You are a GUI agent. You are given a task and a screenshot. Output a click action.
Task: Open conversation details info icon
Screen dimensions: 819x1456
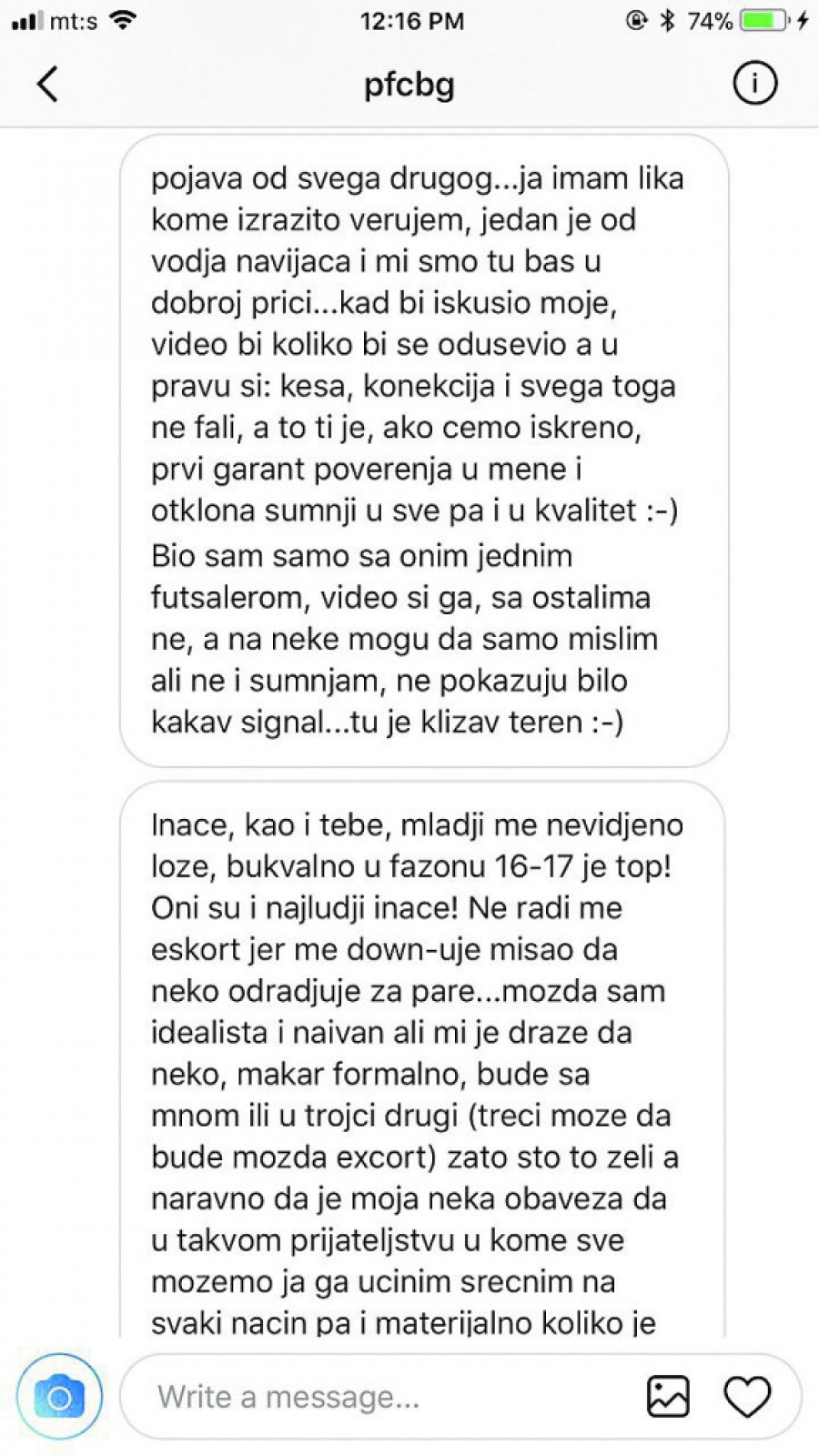pyautogui.click(x=754, y=84)
